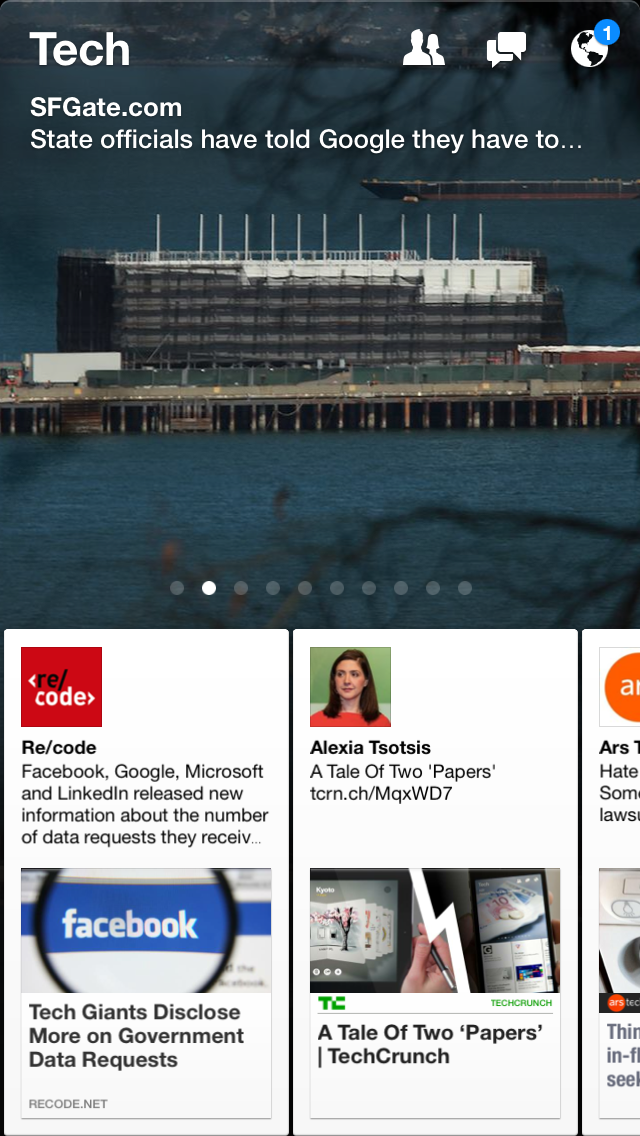
Task: Open the Tech section title
Action: [x=80, y=49]
